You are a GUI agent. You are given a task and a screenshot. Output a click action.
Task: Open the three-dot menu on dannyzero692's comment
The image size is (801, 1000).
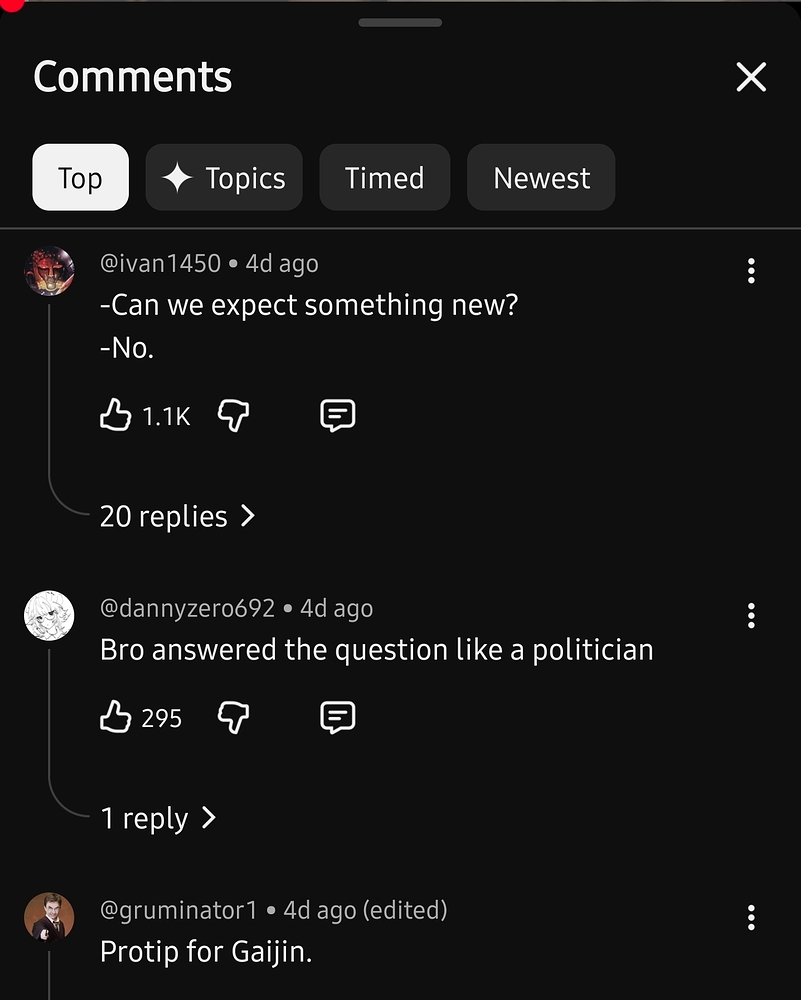point(751,615)
